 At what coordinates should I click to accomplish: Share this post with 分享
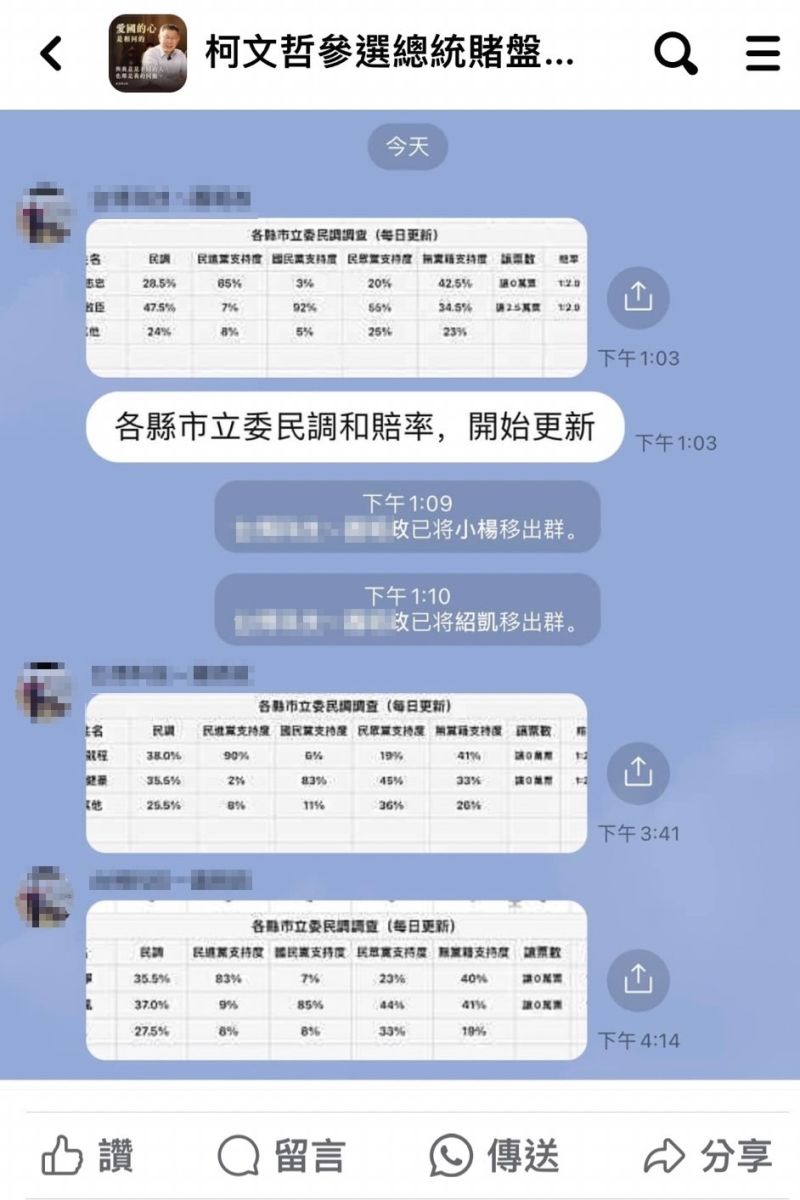(708, 1157)
